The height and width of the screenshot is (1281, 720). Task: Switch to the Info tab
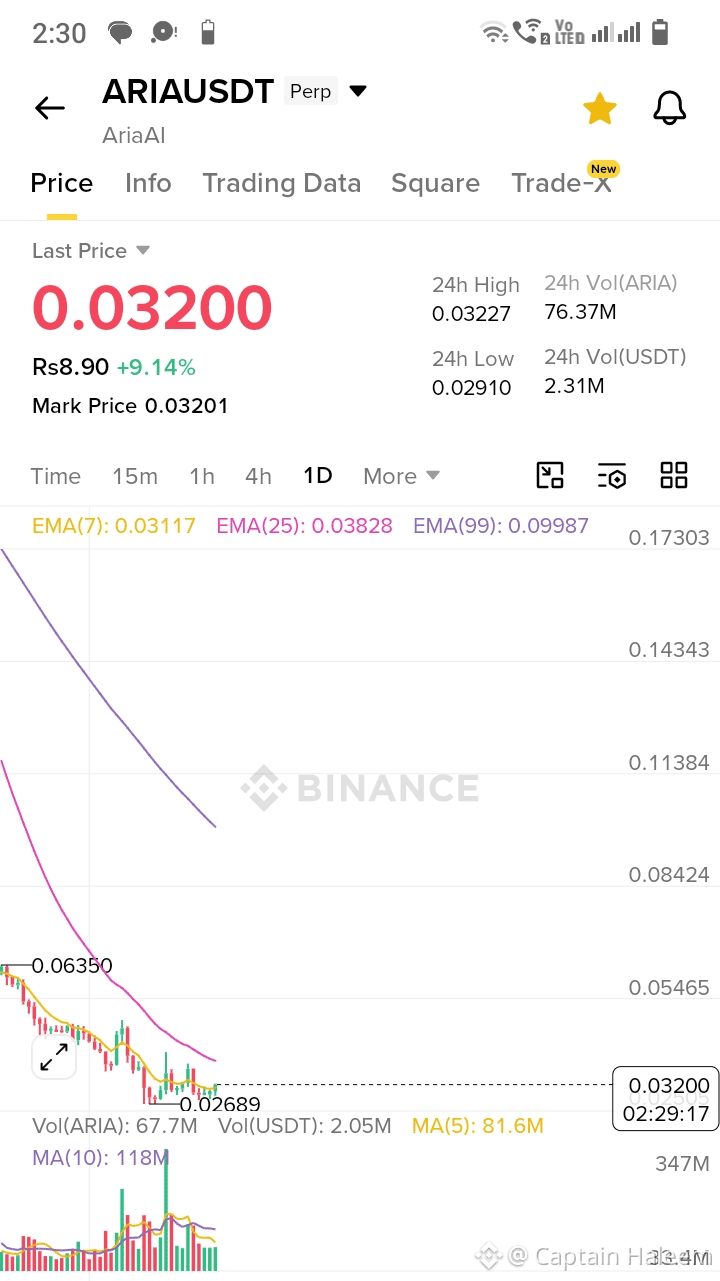[x=148, y=183]
